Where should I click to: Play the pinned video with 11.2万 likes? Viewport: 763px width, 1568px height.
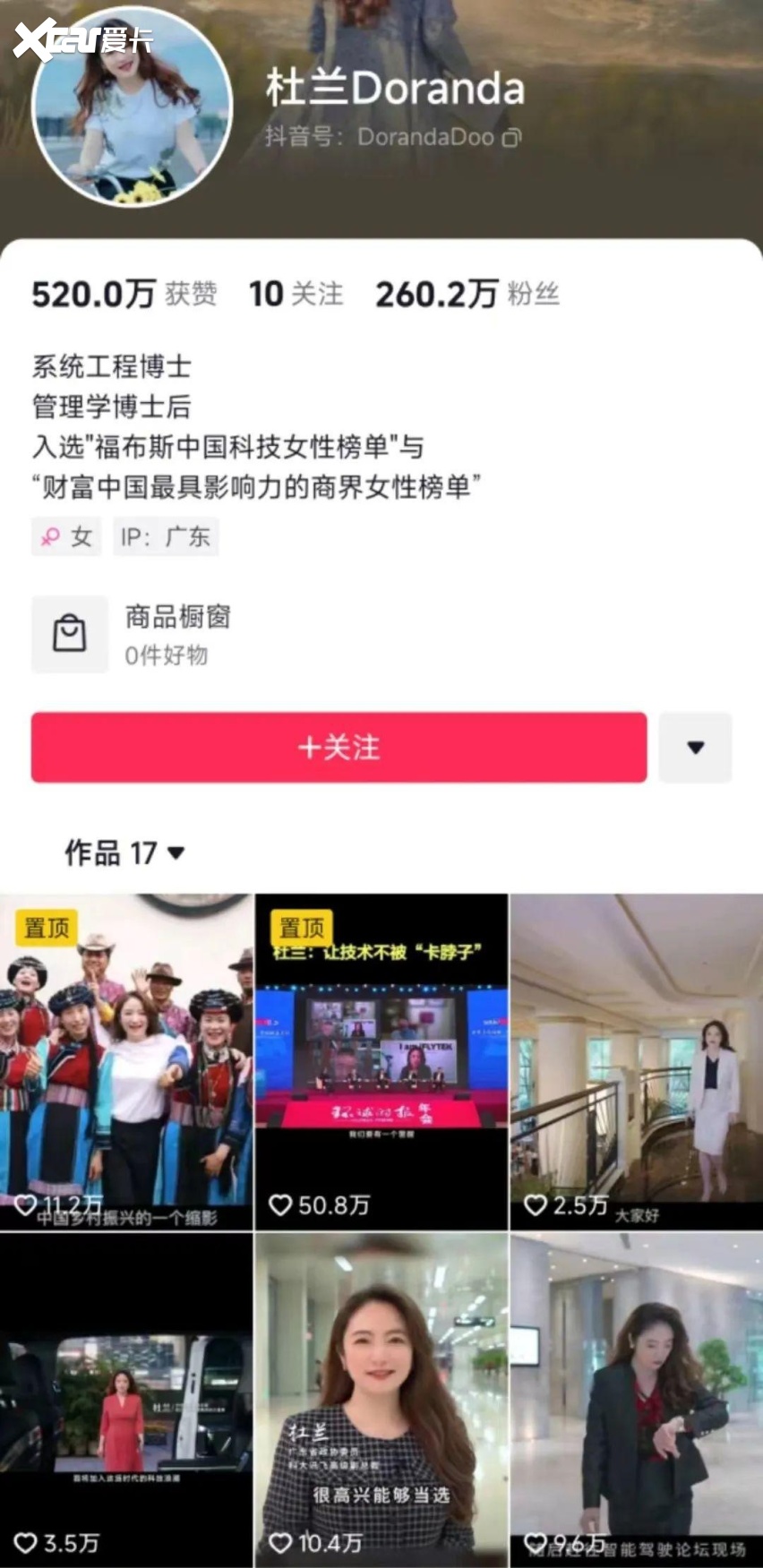[x=126, y=1061]
